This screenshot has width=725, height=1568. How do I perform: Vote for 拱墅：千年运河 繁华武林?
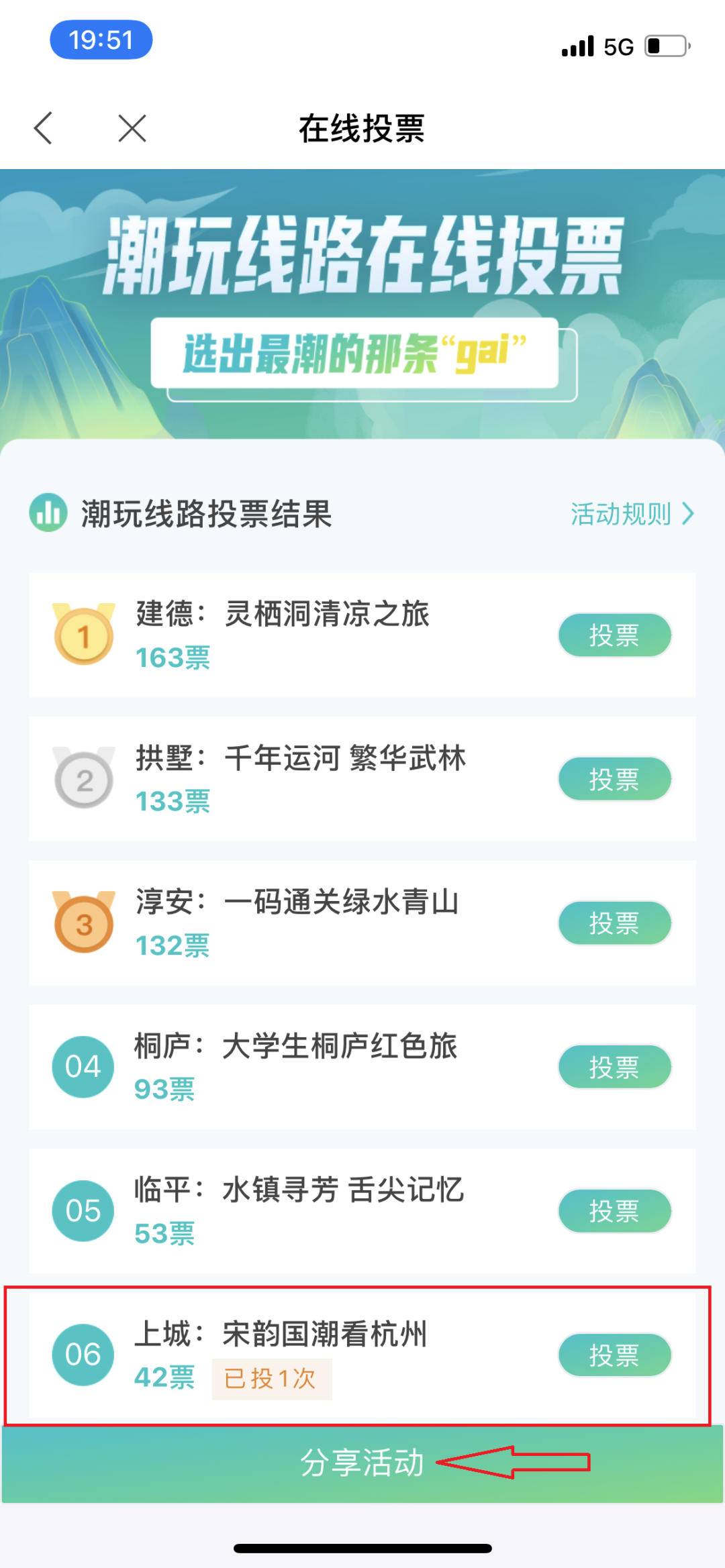pyautogui.click(x=614, y=779)
